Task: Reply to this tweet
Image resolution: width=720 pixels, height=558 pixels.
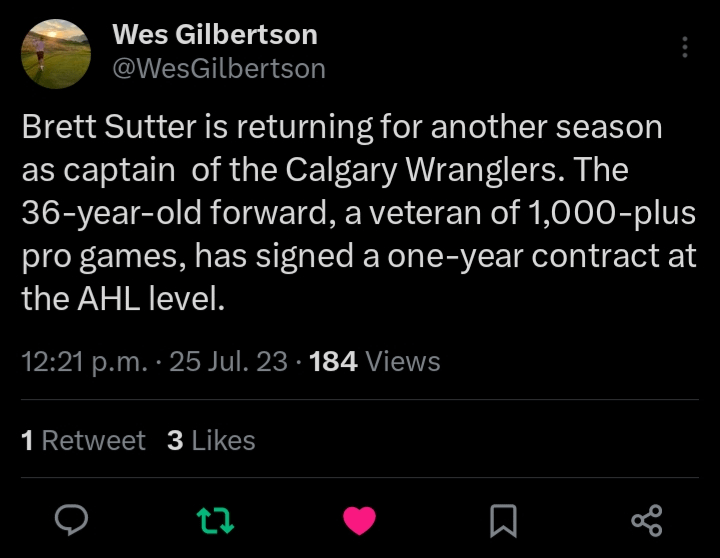Action: [x=73, y=519]
